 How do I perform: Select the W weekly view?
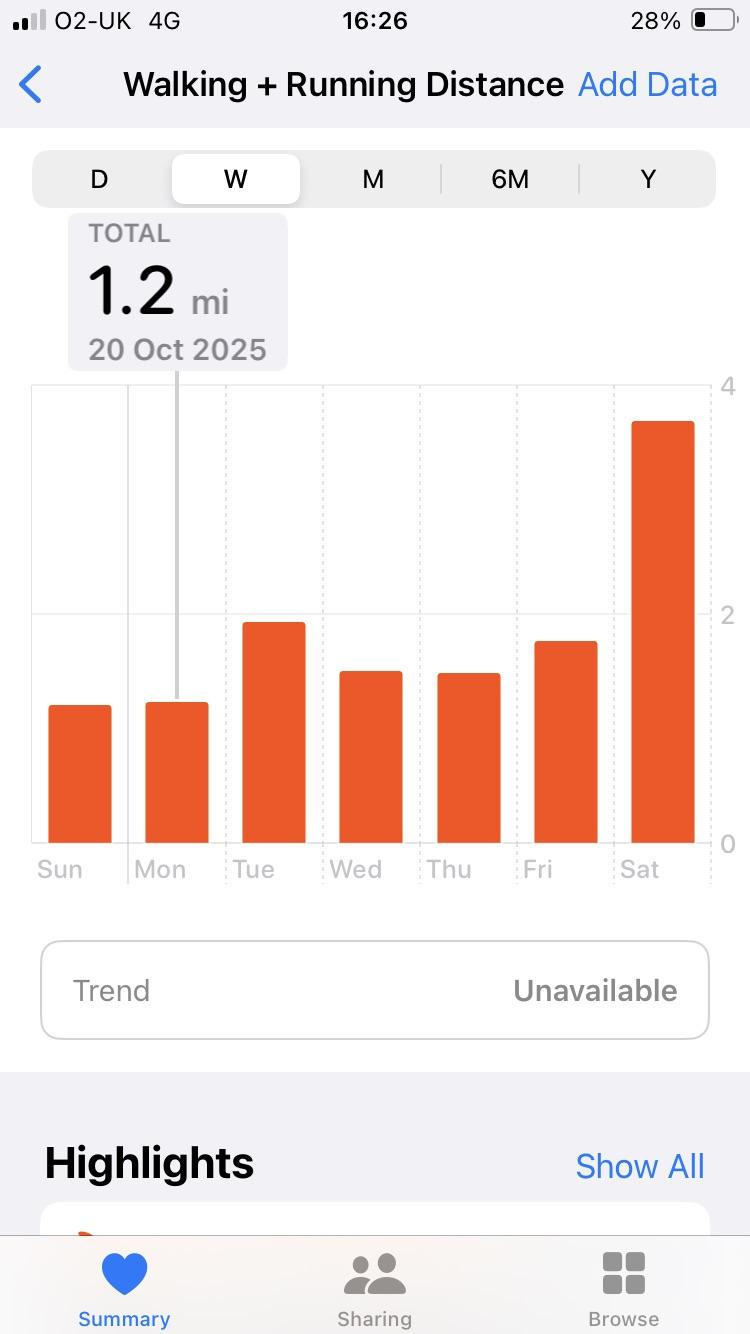pyautogui.click(x=236, y=179)
